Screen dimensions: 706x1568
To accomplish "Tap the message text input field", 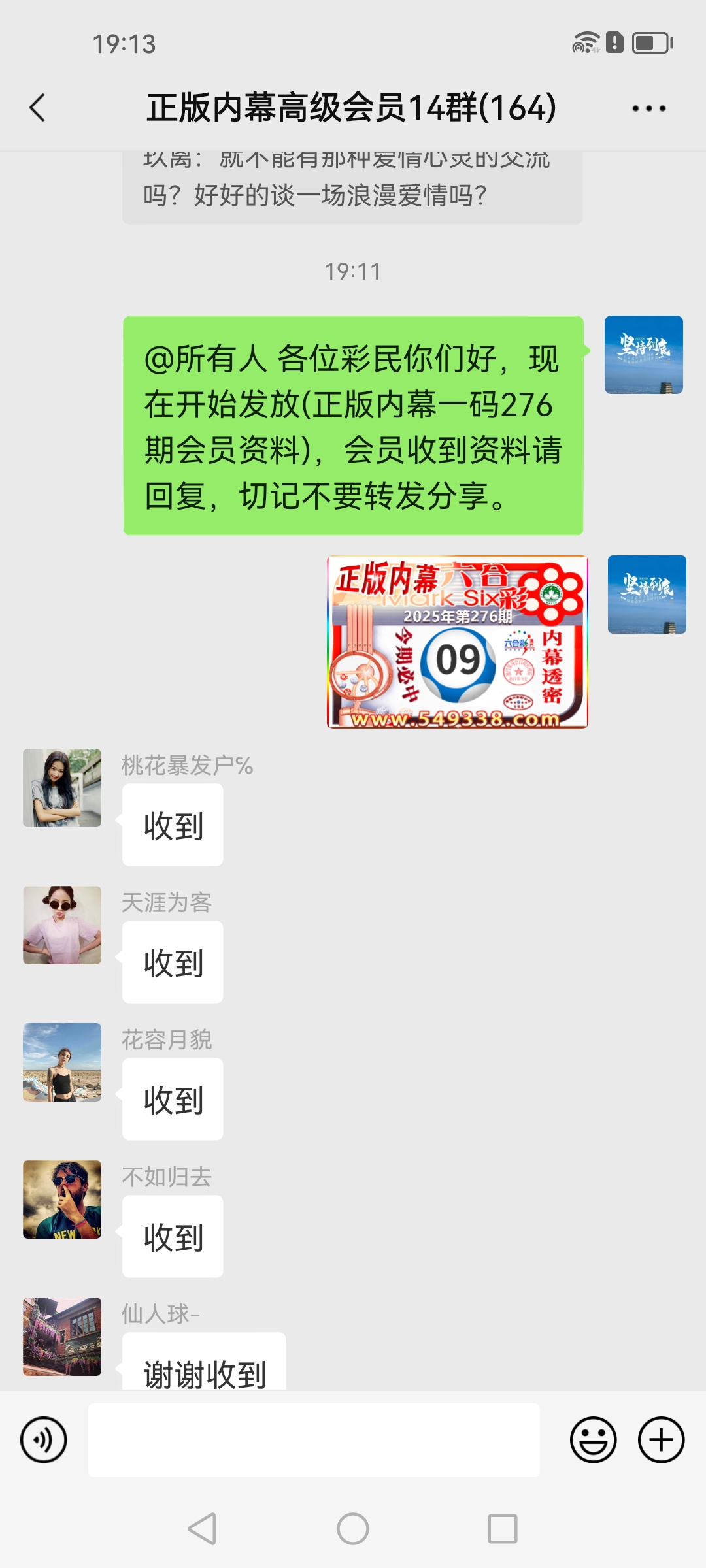I will [314, 1440].
